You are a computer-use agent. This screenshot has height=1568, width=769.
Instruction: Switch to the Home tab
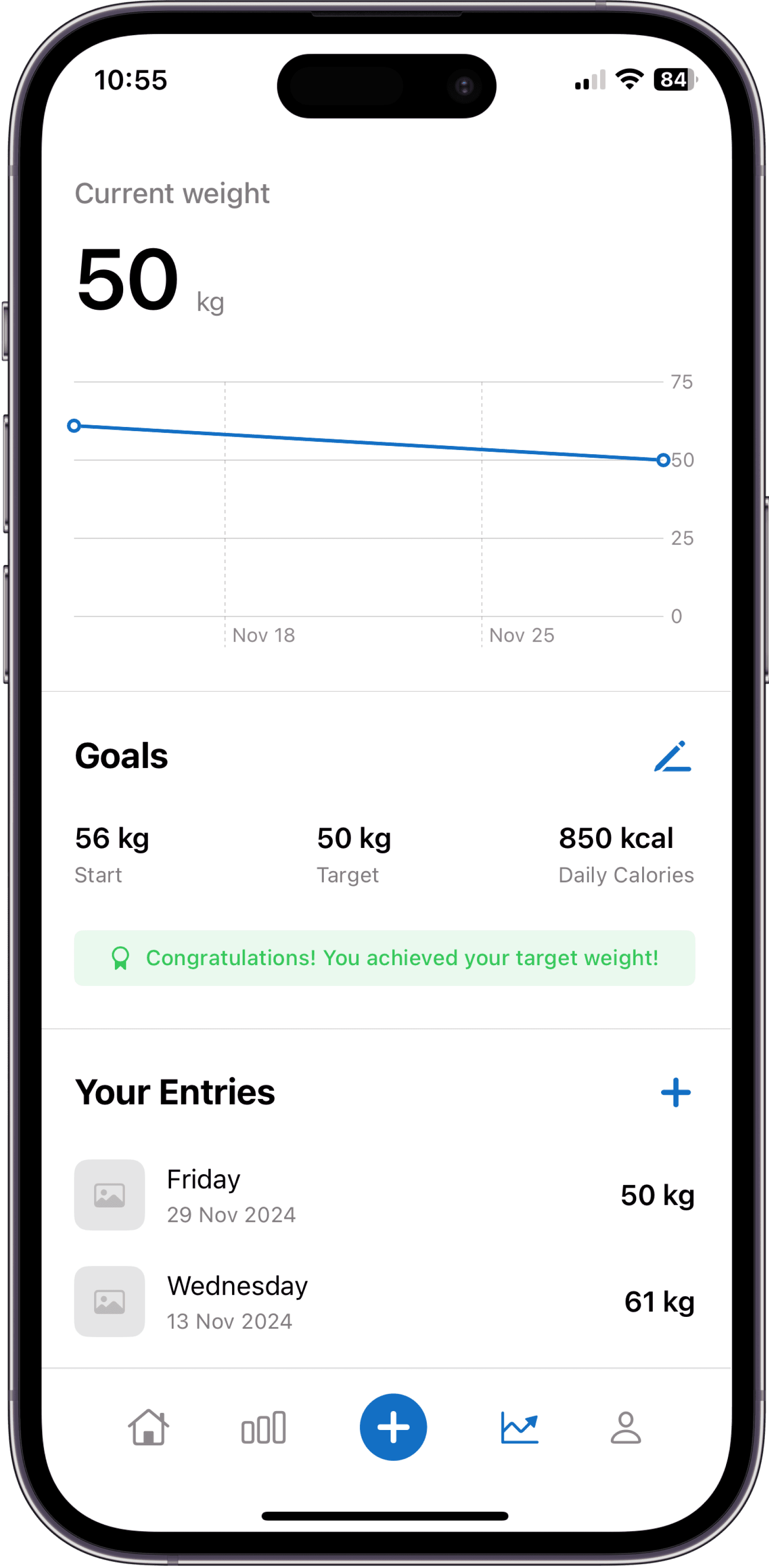click(x=148, y=1427)
